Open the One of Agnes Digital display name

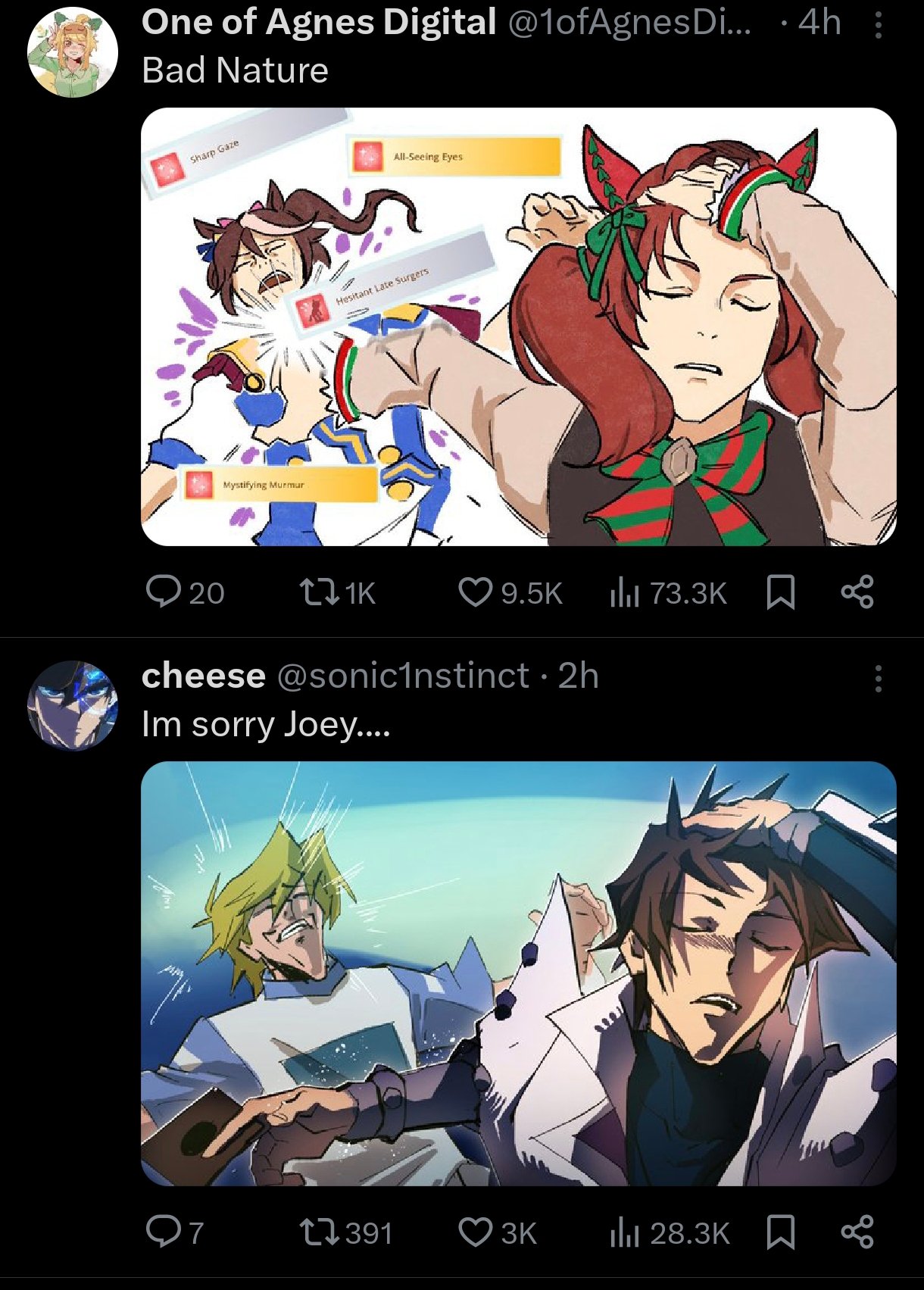318,22
